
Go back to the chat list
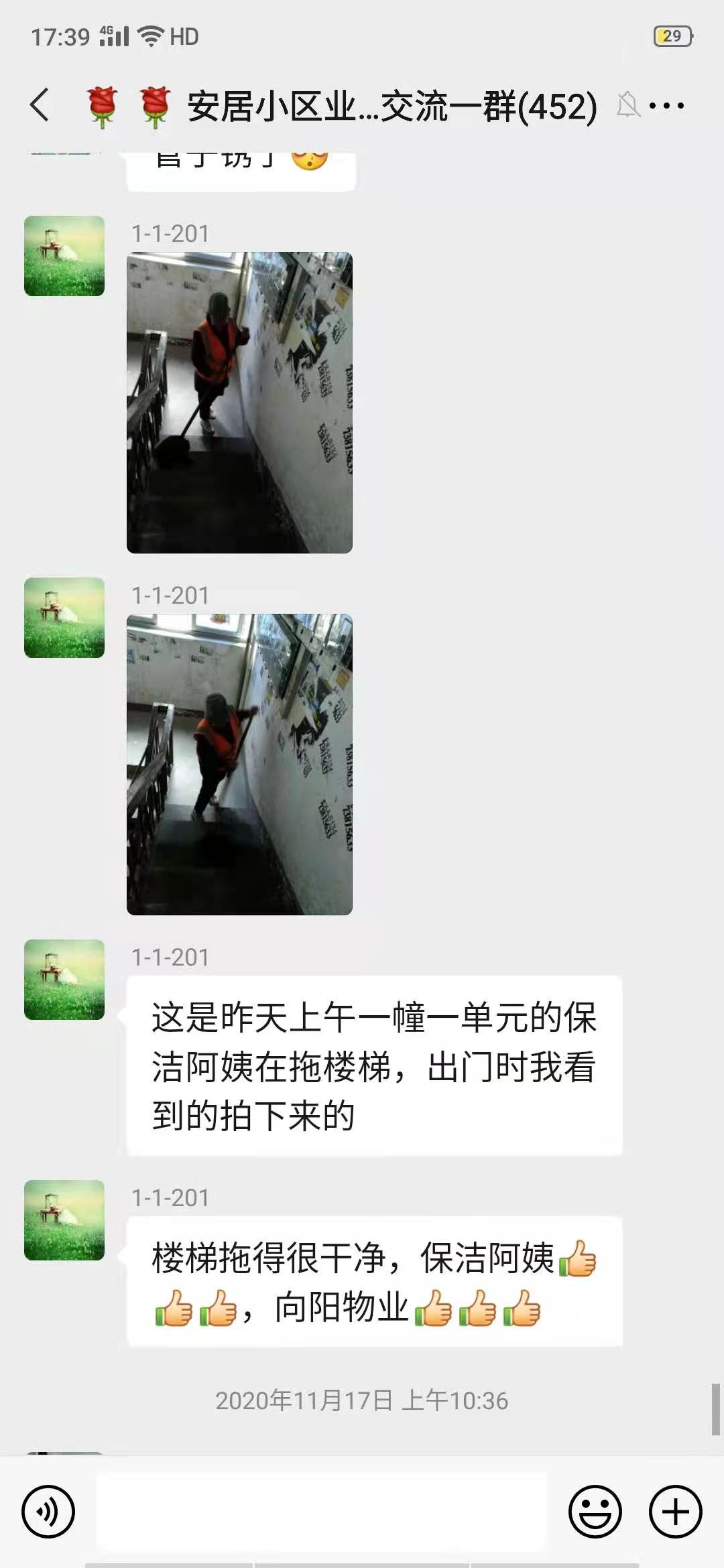tap(40, 105)
